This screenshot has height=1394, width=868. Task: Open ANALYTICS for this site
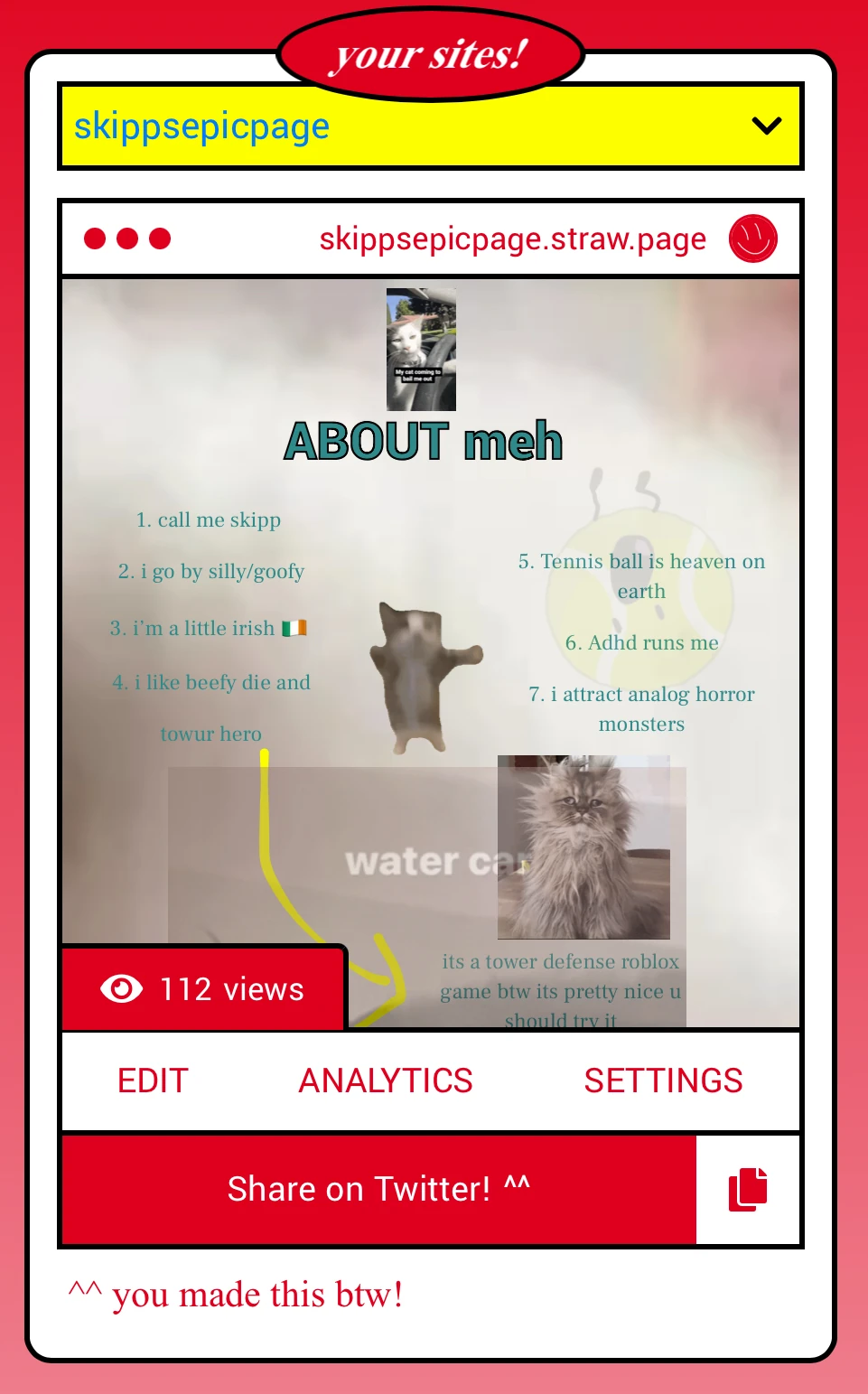386,1081
